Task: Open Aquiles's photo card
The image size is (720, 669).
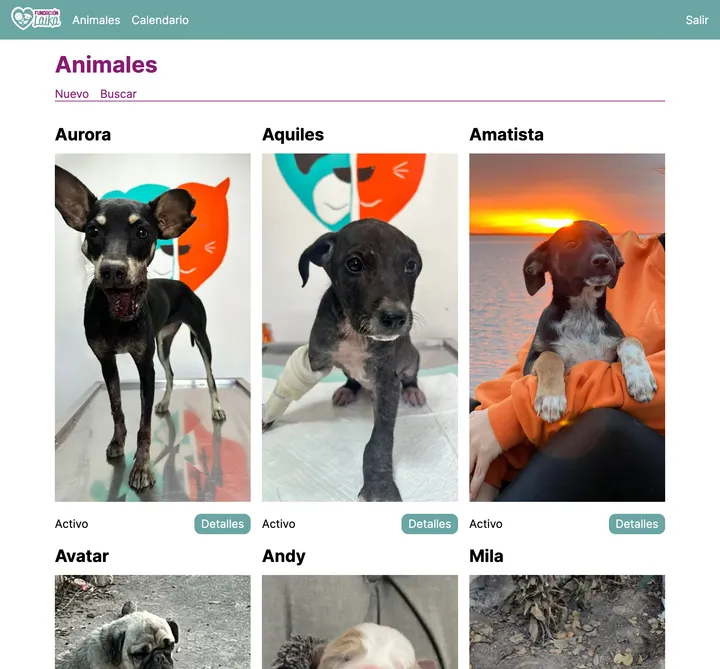Action: [x=359, y=327]
